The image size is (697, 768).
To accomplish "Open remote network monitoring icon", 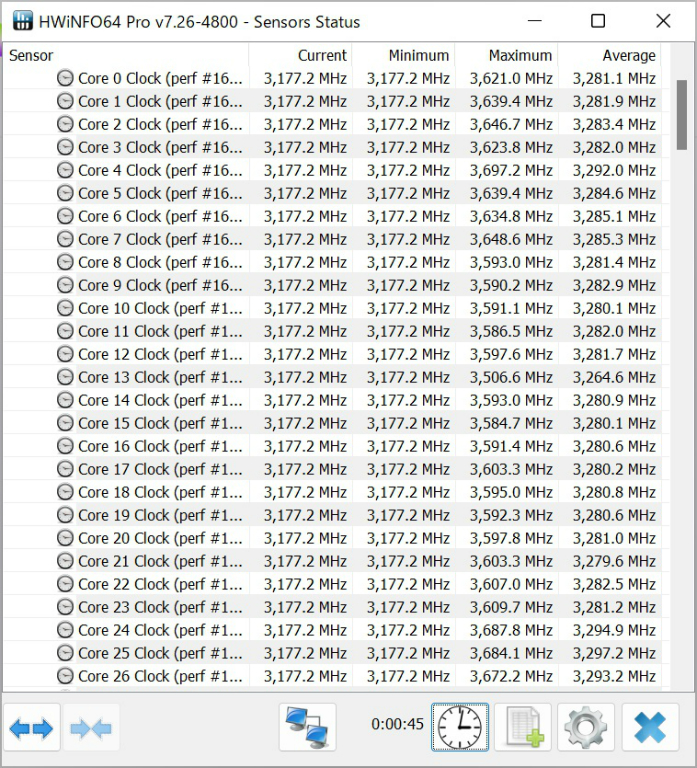I will click(307, 728).
